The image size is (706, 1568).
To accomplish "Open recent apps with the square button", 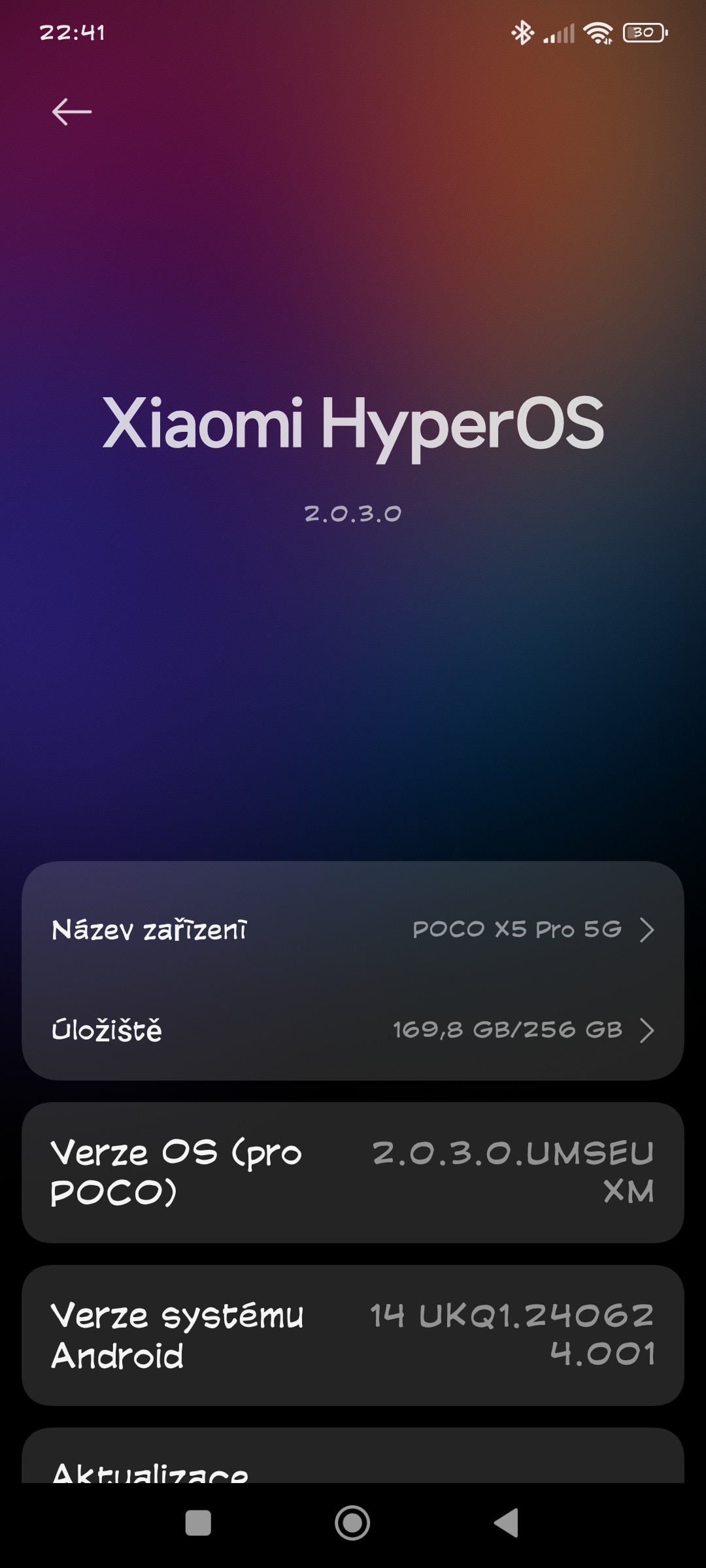I will point(198,1523).
